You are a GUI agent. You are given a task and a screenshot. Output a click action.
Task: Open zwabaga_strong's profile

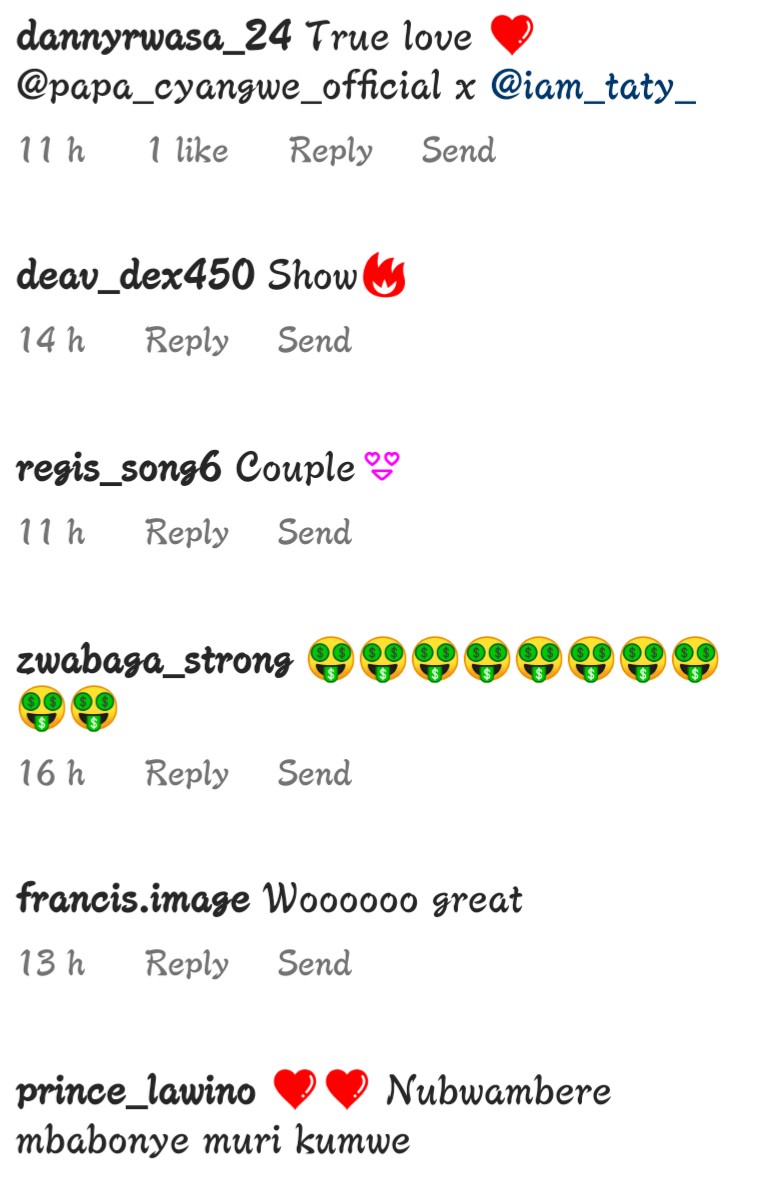tap(154, 661)
